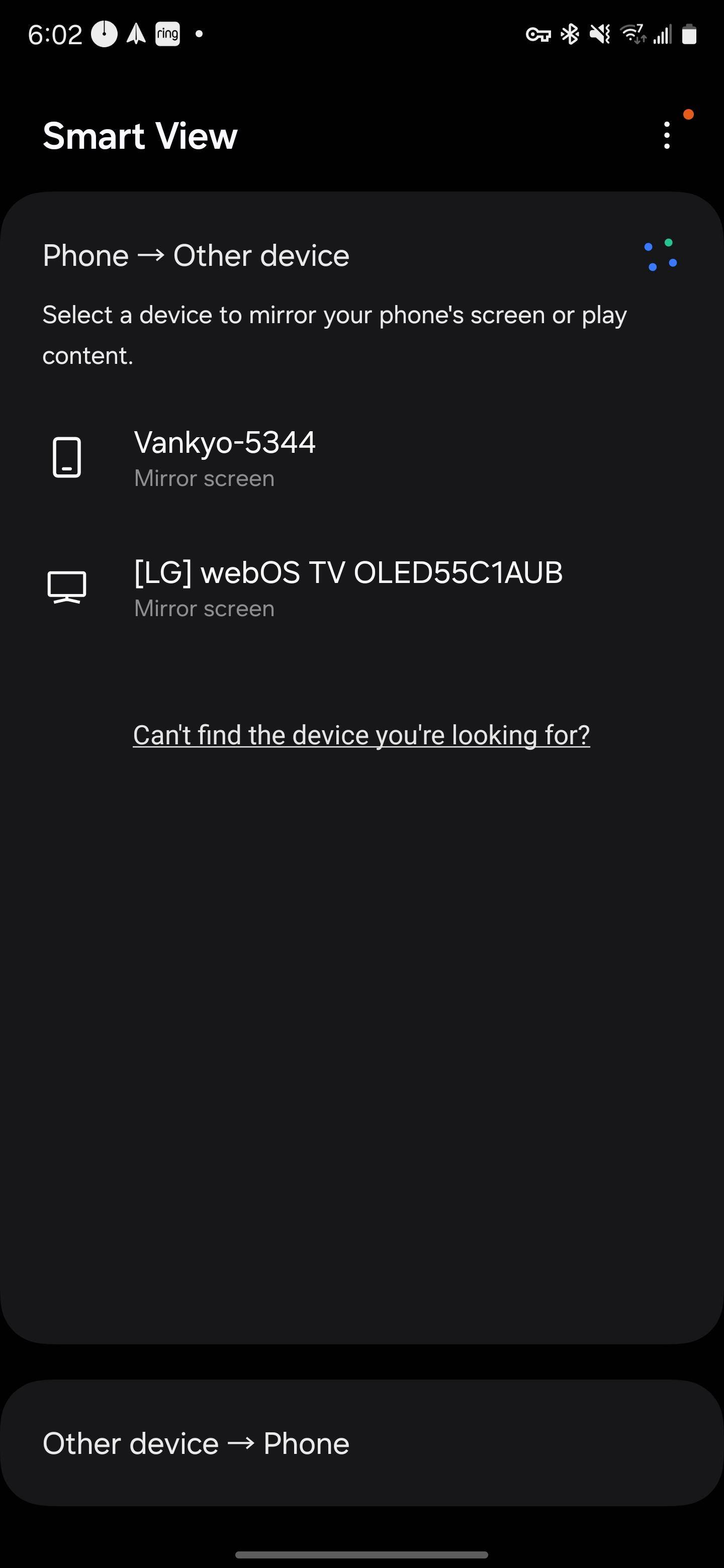Tap the Smart View title

pyautogui.click(x=139, y=135)
